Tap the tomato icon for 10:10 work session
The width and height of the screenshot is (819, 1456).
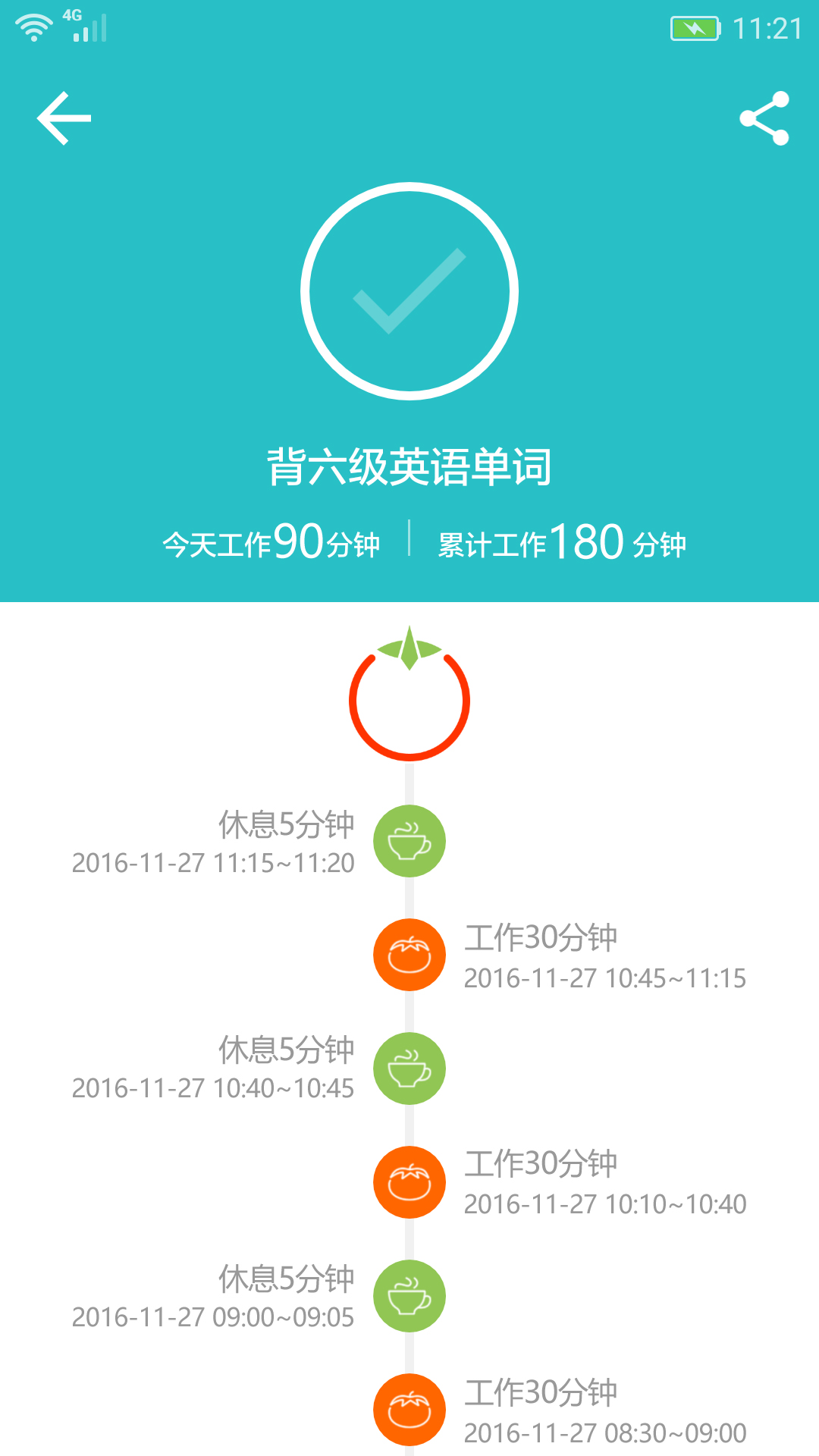click(409, 1181)
